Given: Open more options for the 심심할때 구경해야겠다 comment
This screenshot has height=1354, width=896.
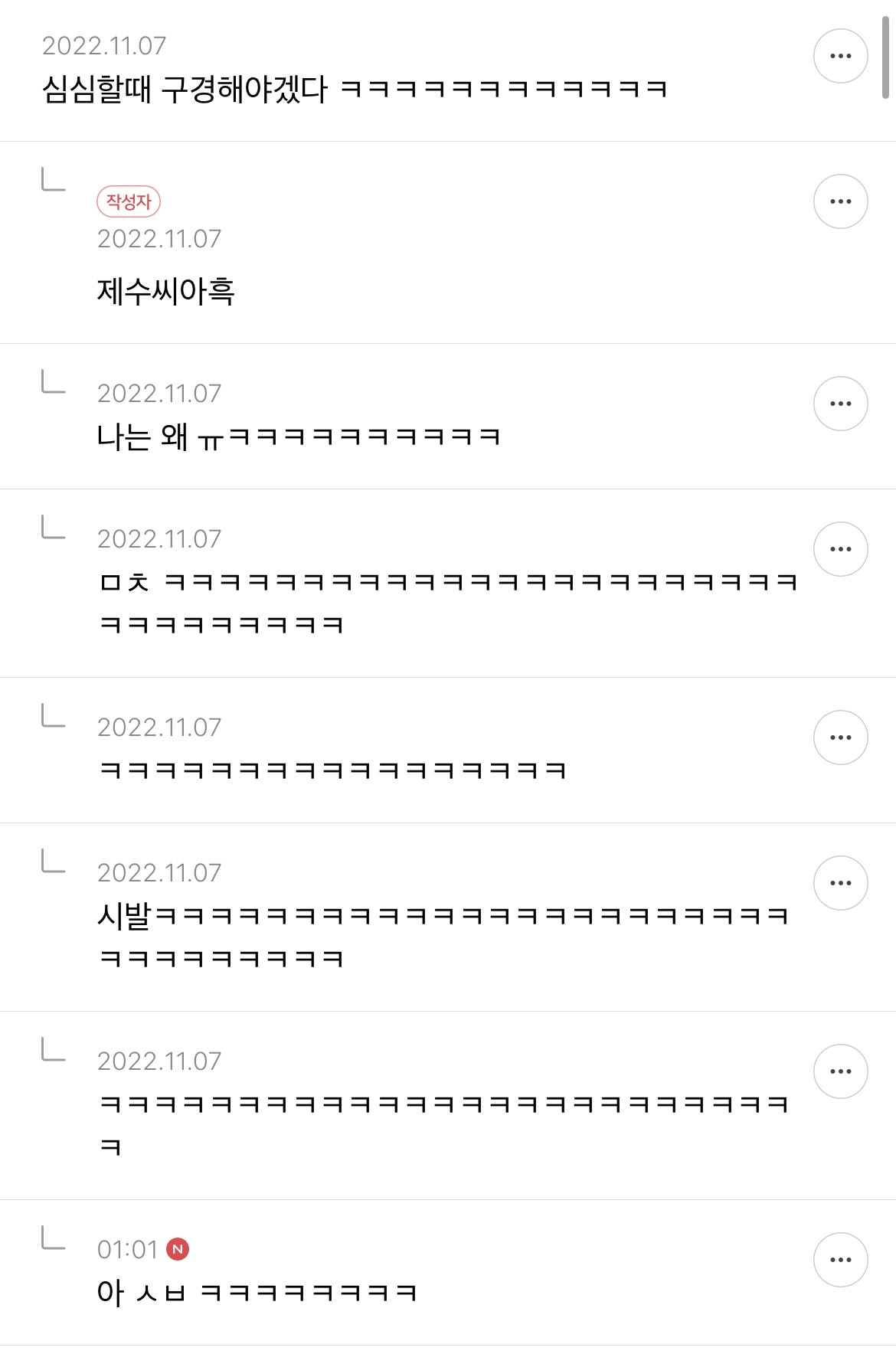Looking at the screenshot, I should tap(840, 56).
